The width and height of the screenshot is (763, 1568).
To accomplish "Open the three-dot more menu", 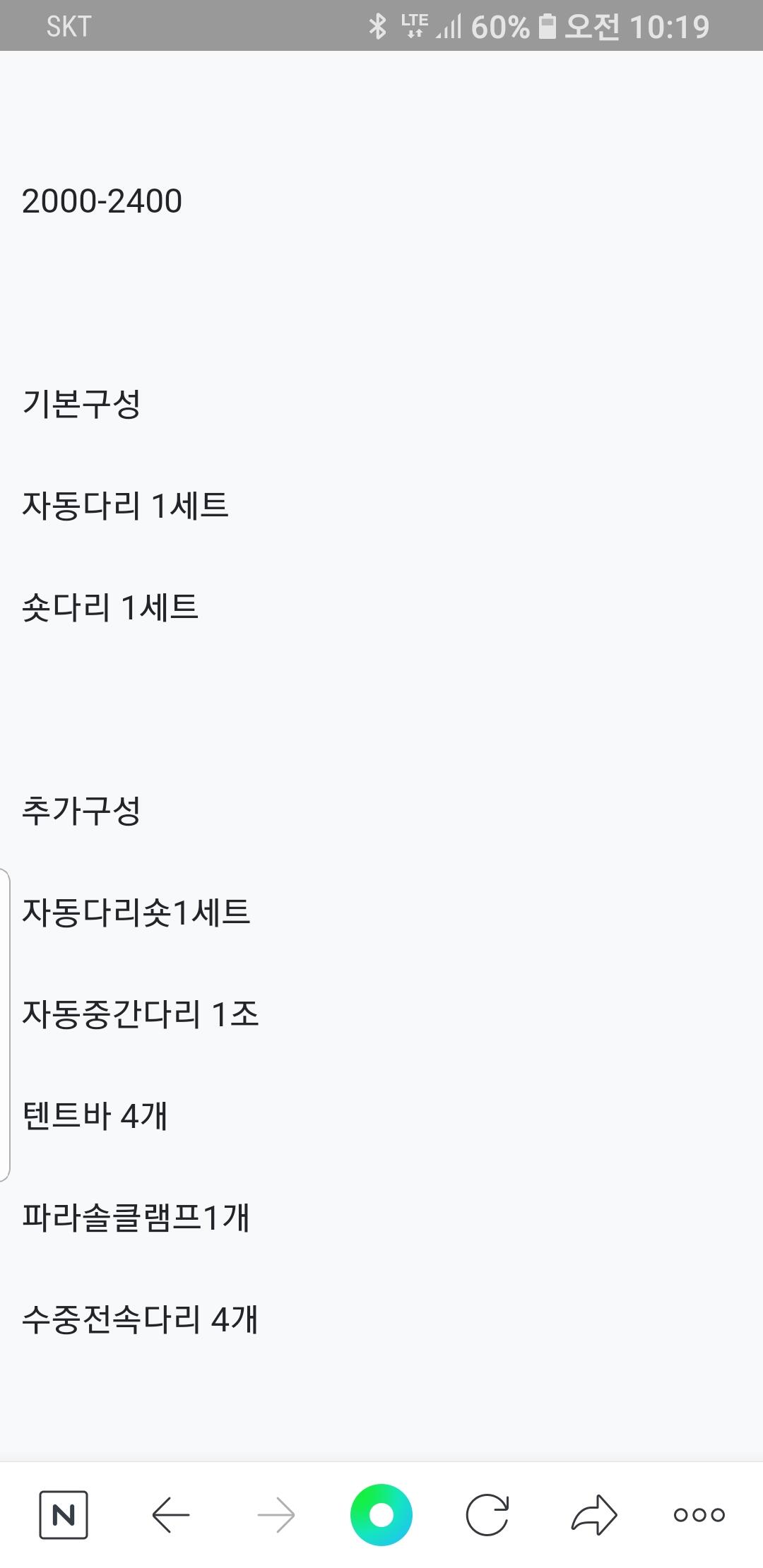I will point(699,1514).
